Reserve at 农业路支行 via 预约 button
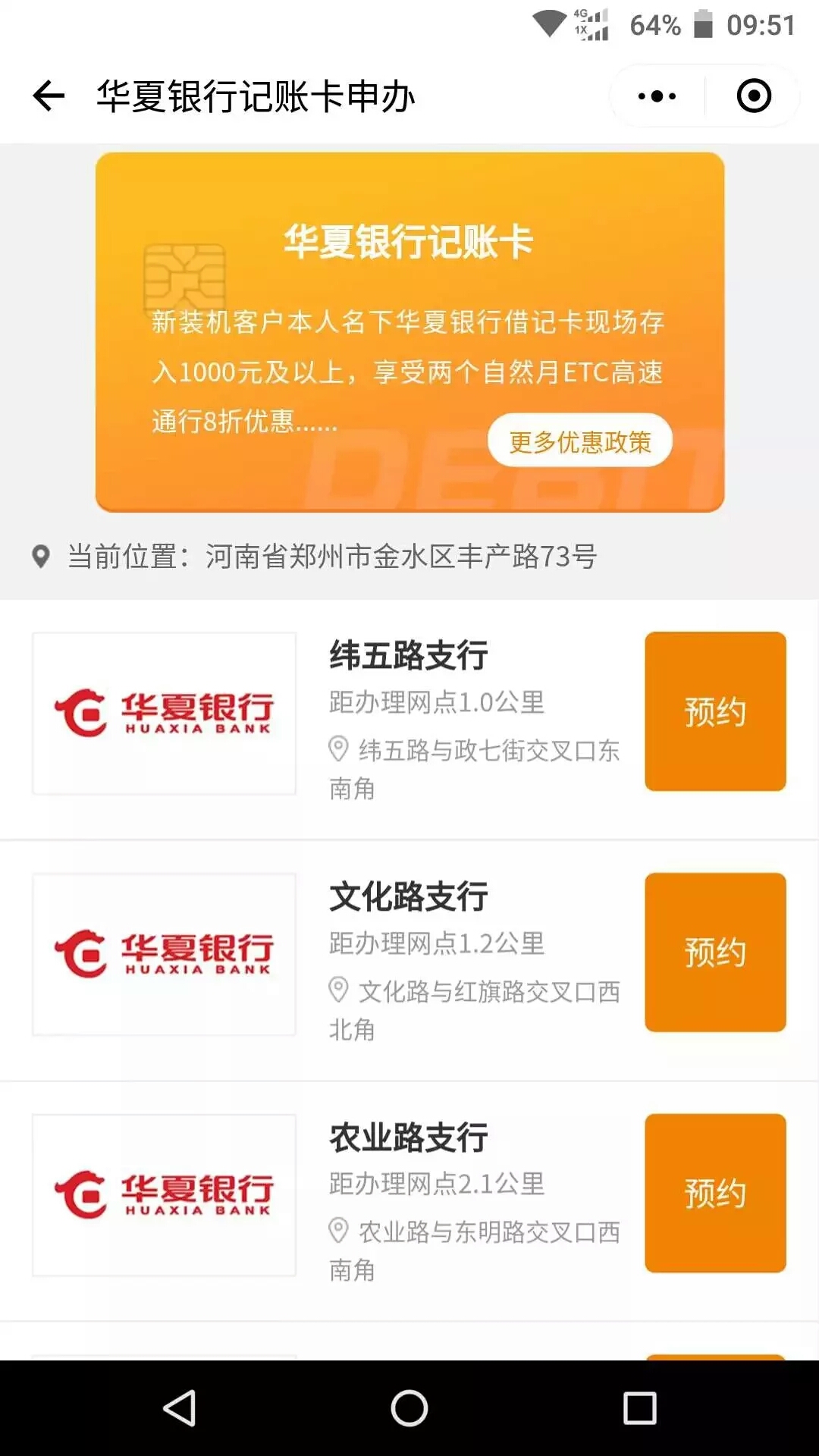 coord(714,1192)
